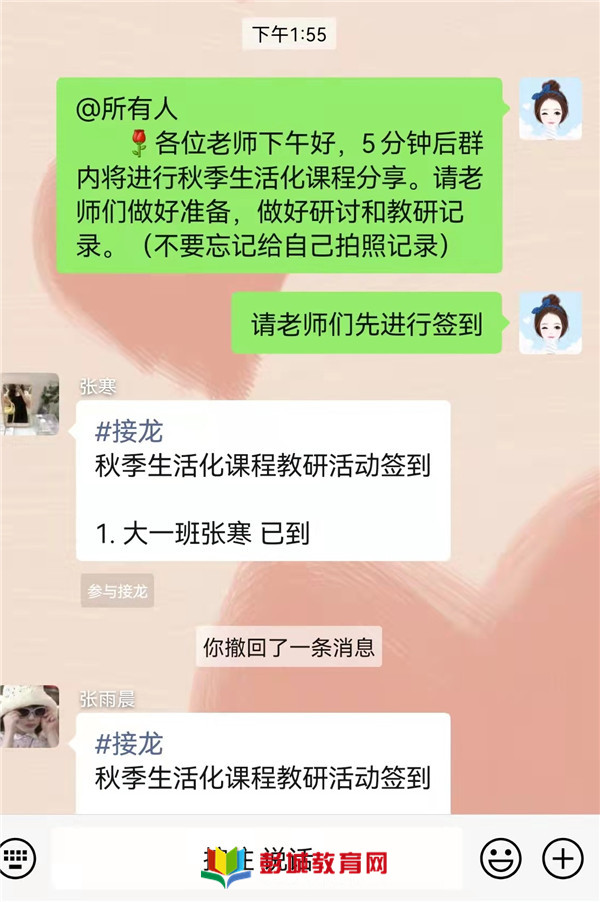Tap sender's avatar beside @所有人 message

(x=550, y=108)
